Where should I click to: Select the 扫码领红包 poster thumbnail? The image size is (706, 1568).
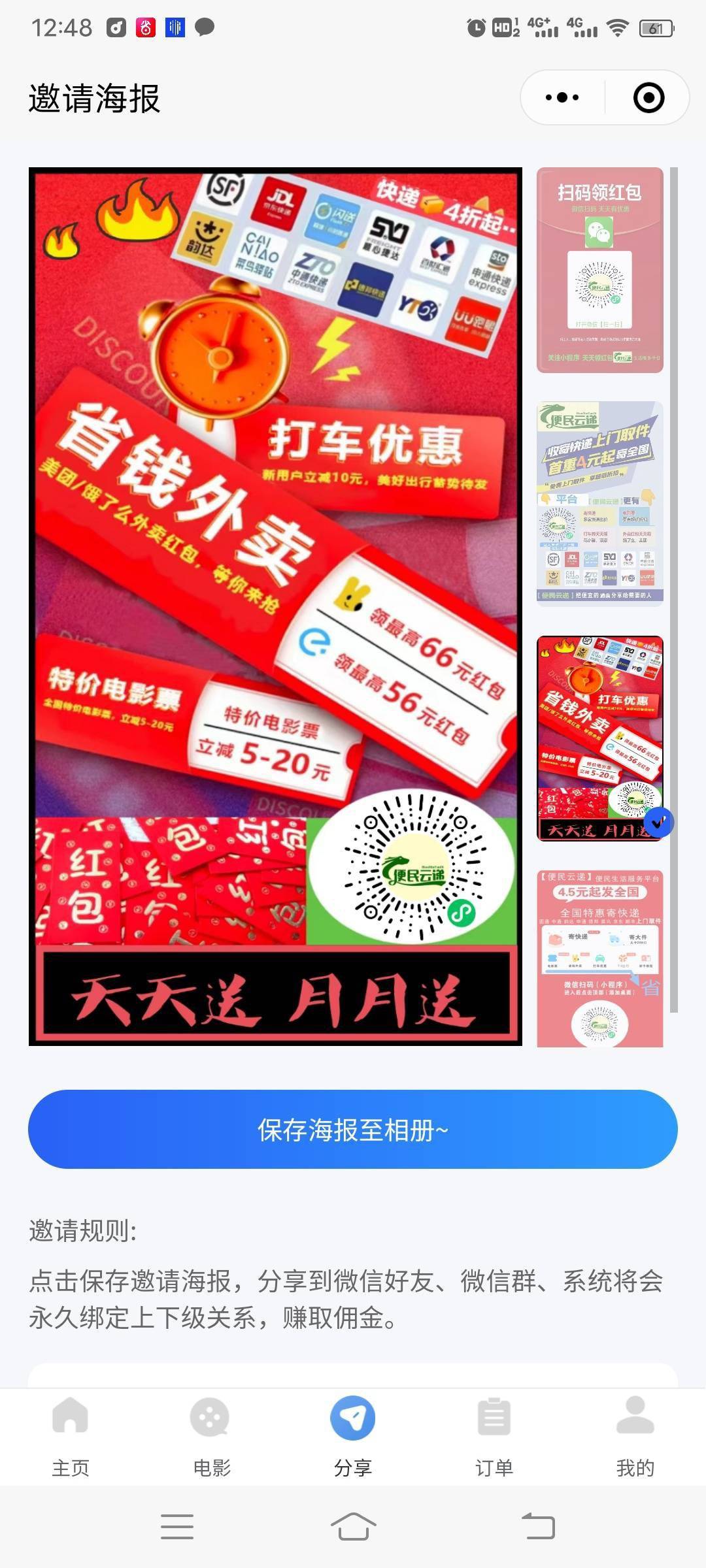point(599,270)
